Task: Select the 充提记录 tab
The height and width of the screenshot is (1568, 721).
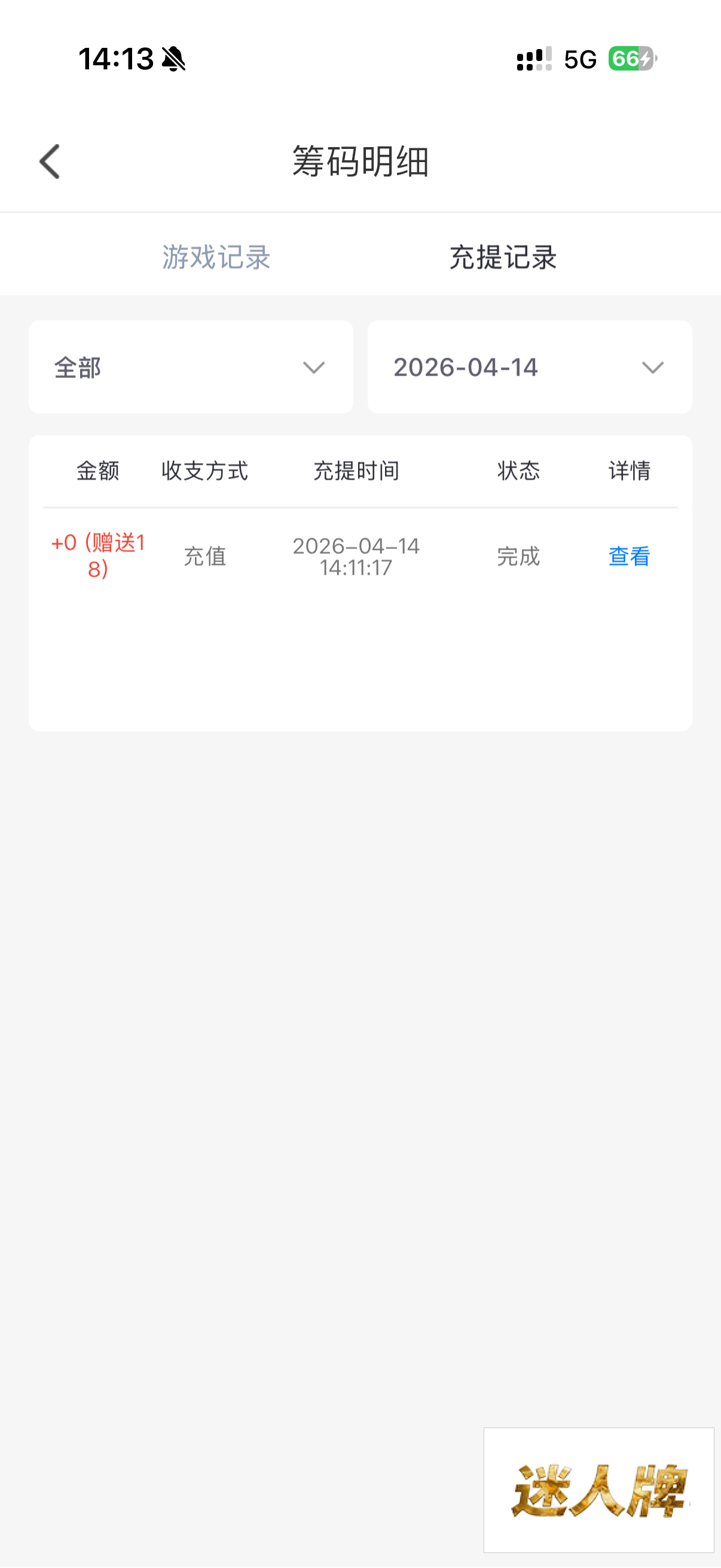Action: tap(503, 257)
